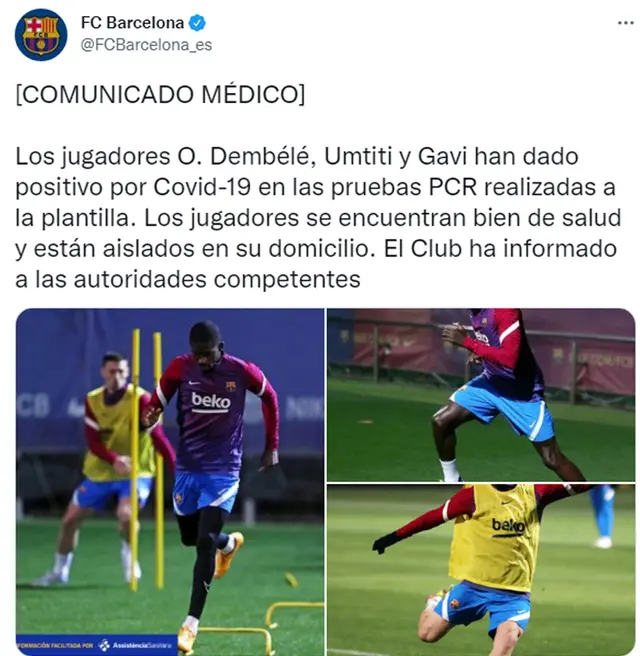Open FC Barcelona's profile avatar
Screen dimensions: 640x656
pyautogui.click(x=41, y=34)
